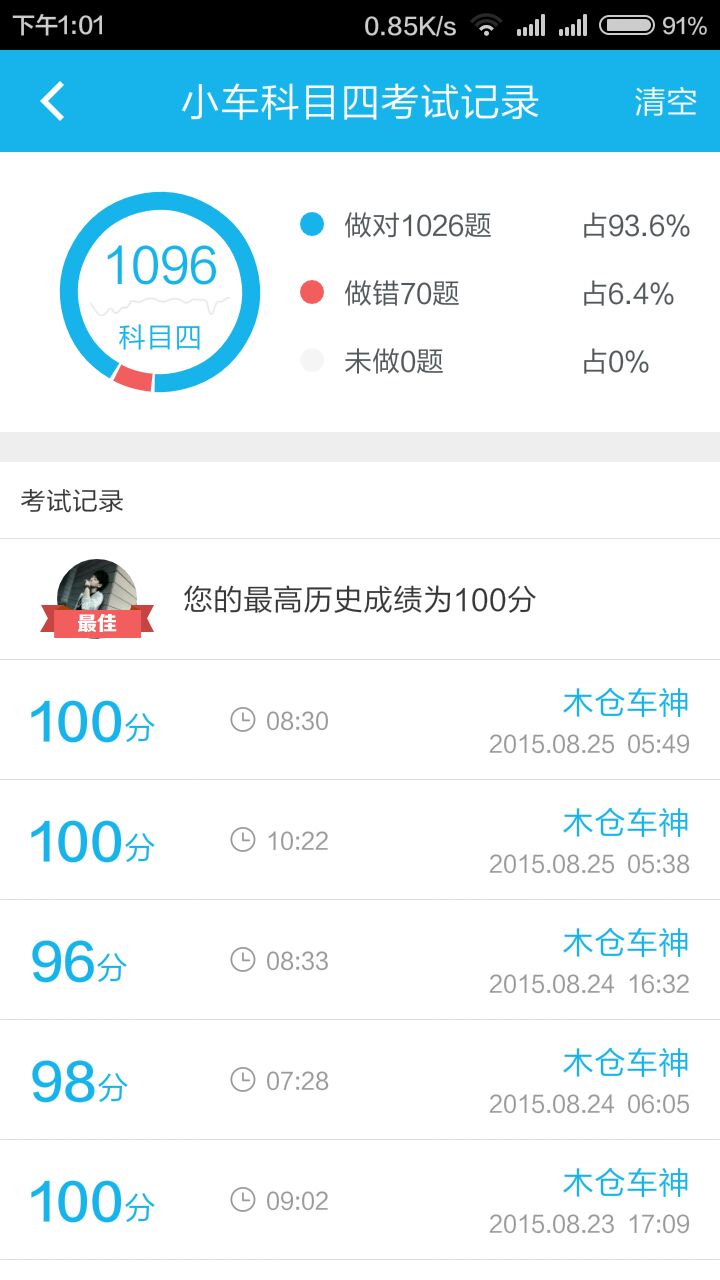Open the 100分 record from 2015.08.25 05:49
The width and height of the screenshot is (720, 1280).
360,720
